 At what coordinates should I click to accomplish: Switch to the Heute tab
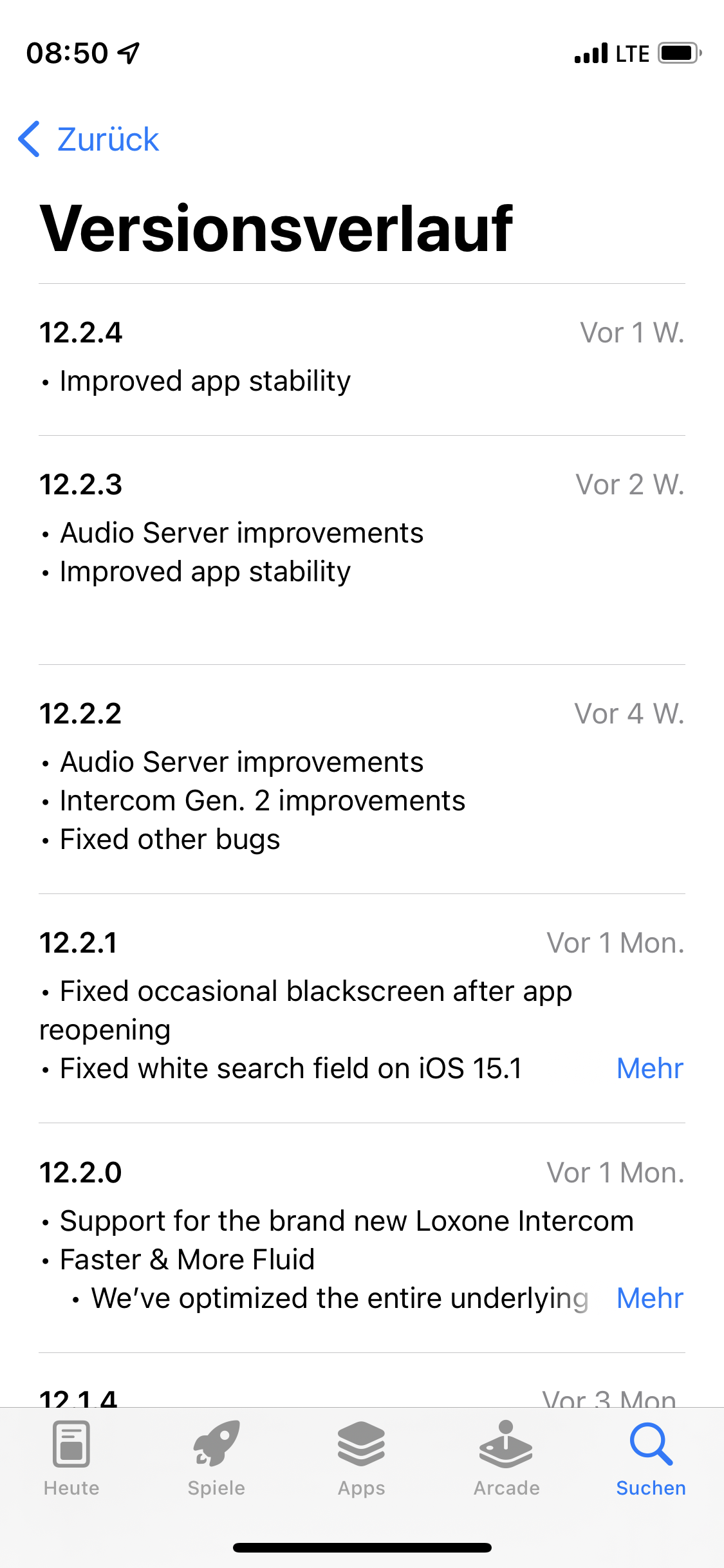click(71, 1458)
